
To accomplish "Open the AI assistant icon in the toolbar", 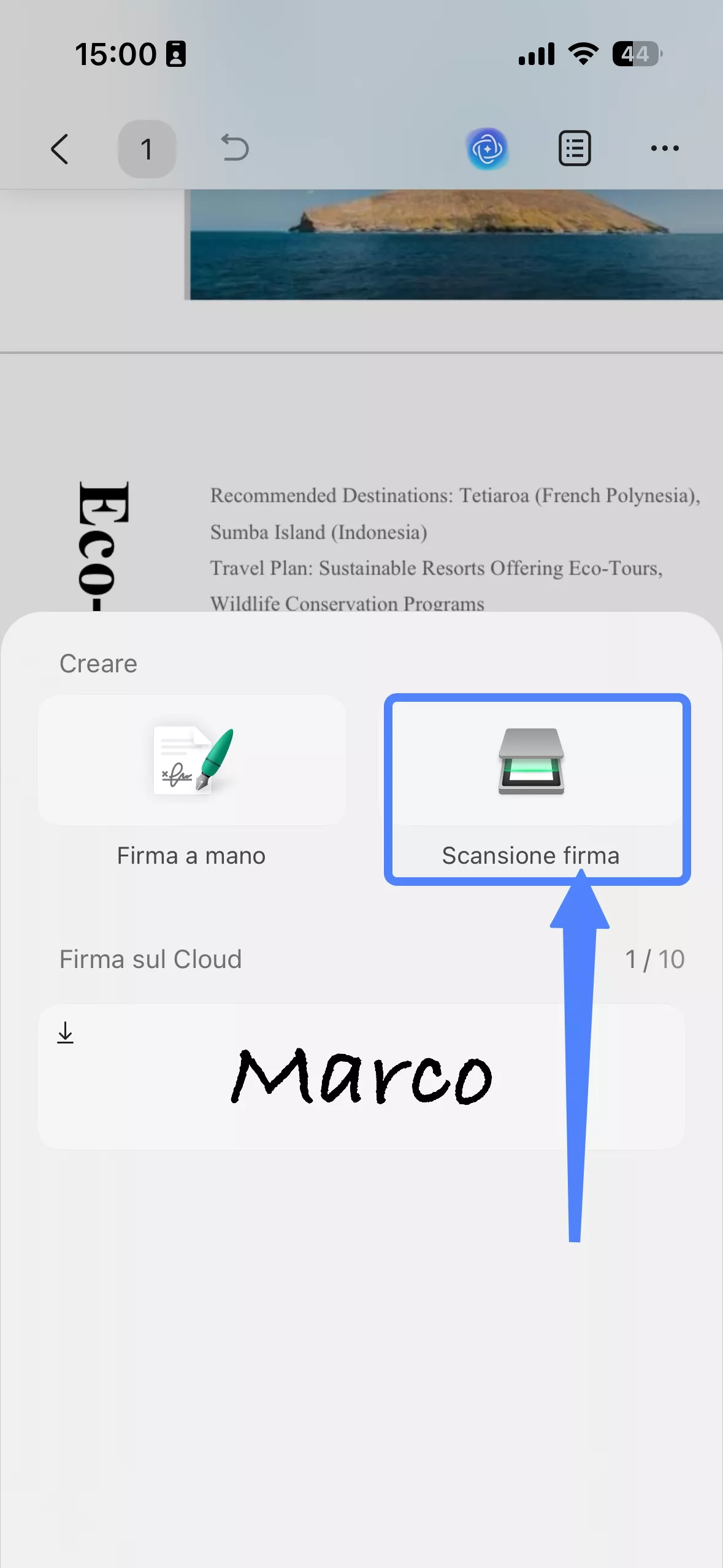I will point(488,148).
